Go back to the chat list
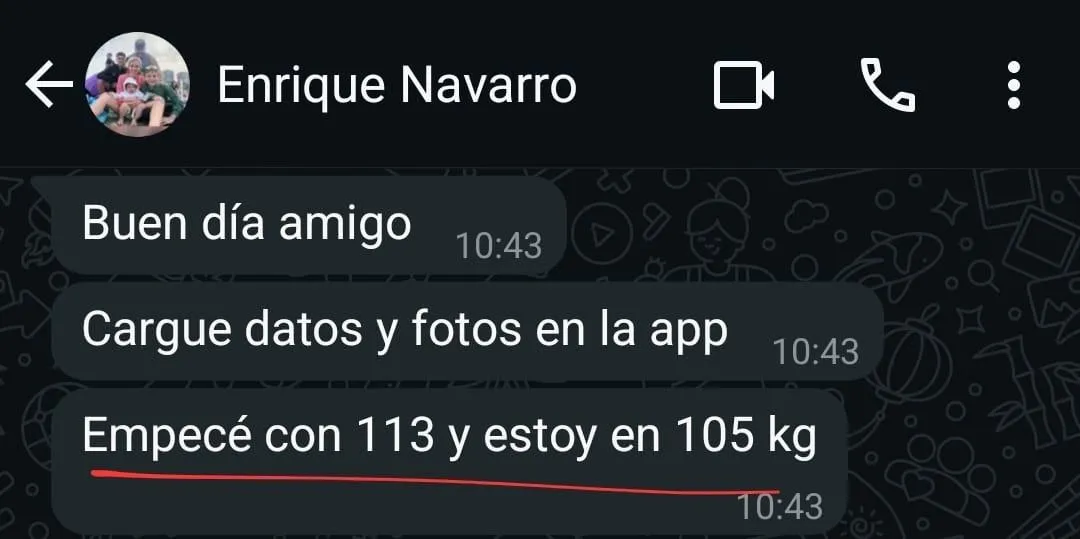 45,87
